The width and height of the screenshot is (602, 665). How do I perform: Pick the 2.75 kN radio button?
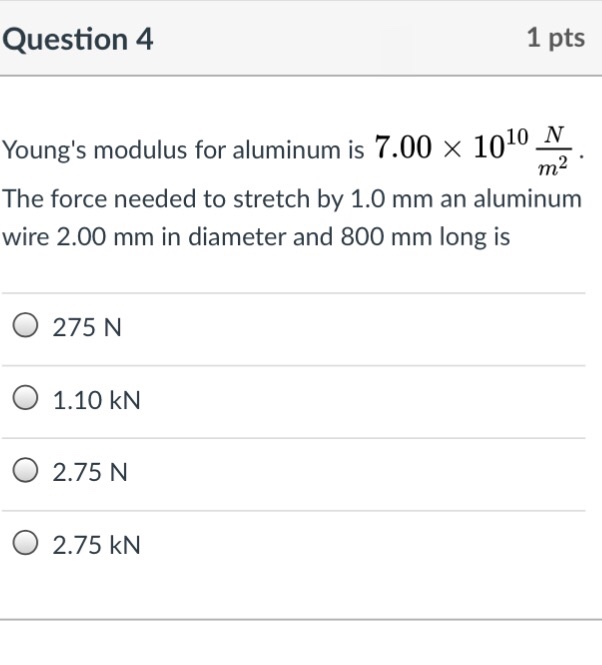27,545
